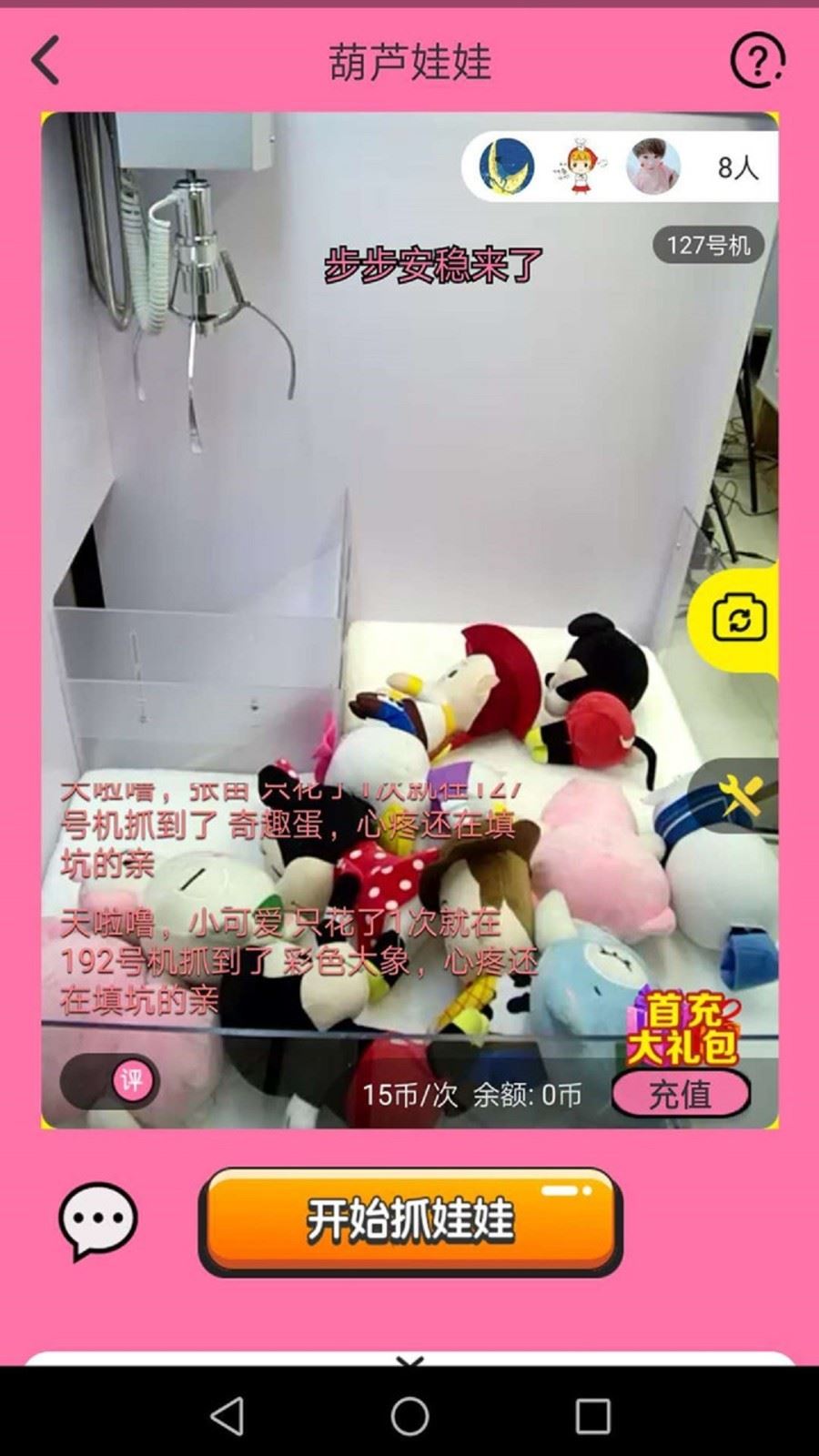The image size is (819, 1456).
Task: Open the help question mark icon
Action: click(756, 60)
